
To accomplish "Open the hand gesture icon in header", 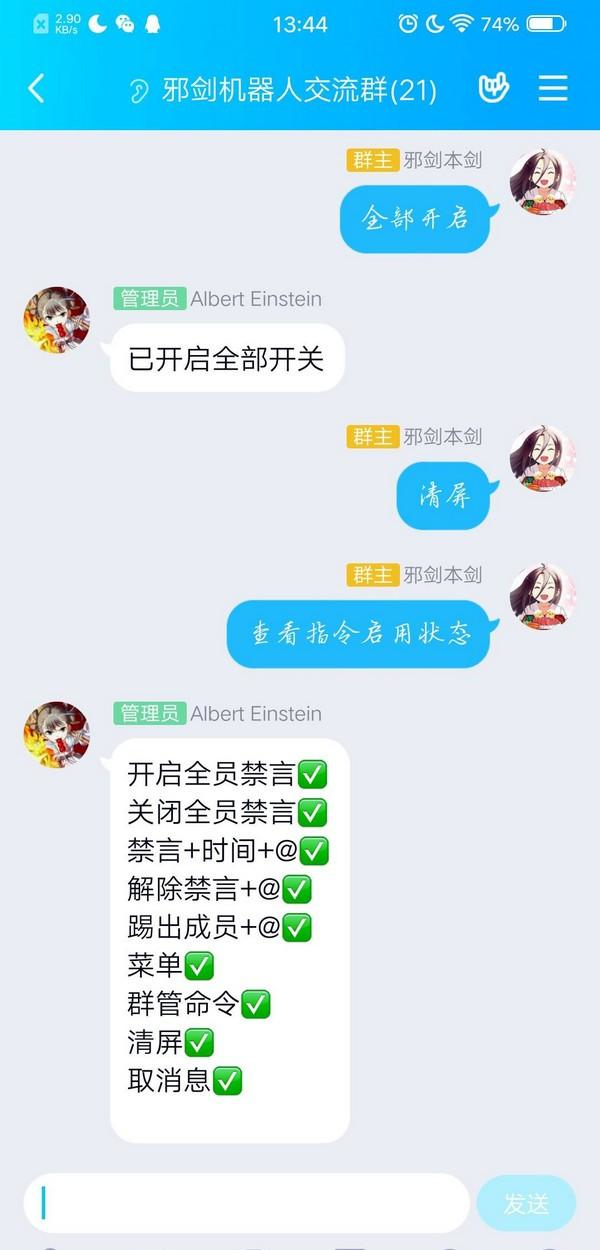I will (493, 89).
